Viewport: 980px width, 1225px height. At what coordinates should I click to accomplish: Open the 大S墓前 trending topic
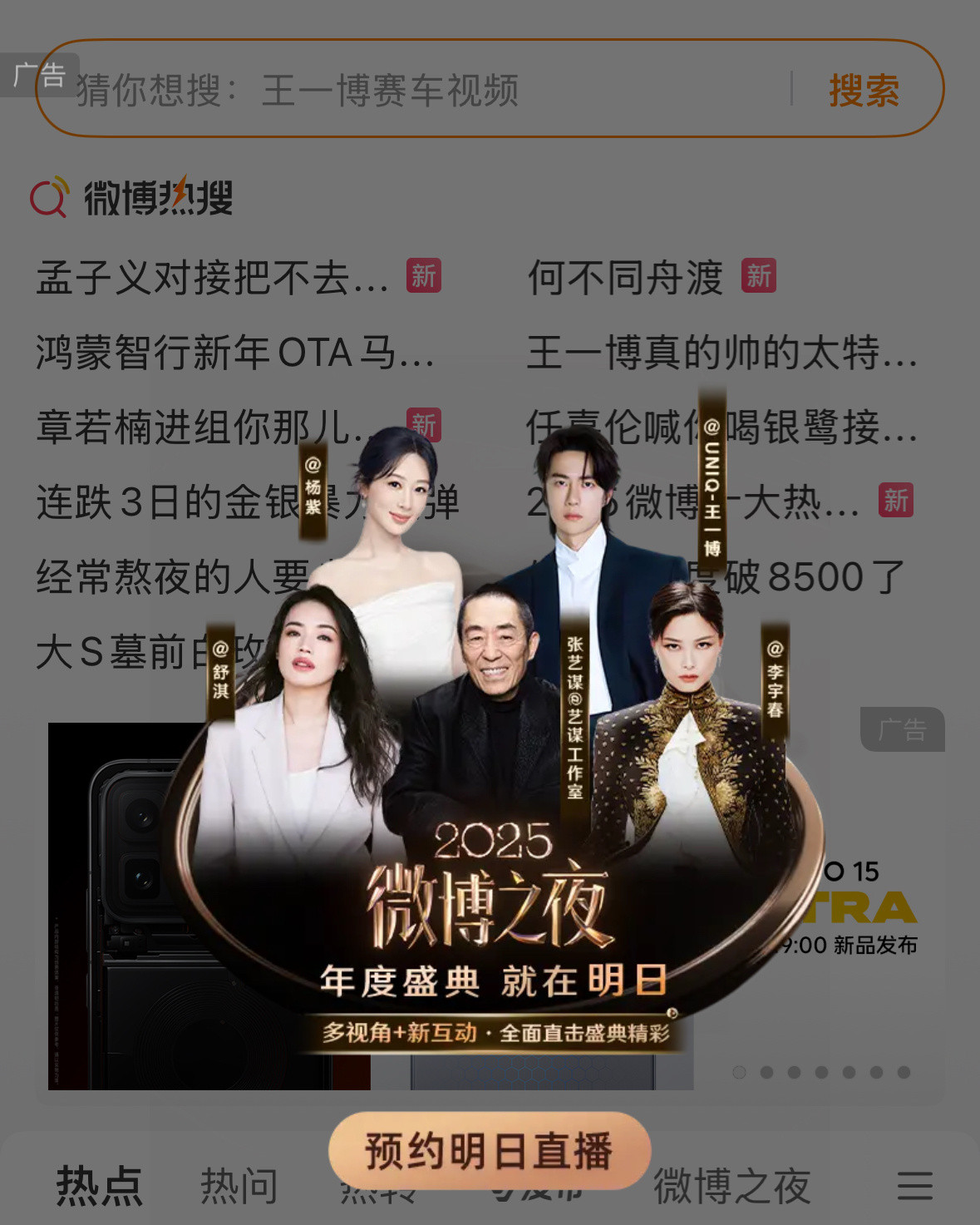coord(125,649)
